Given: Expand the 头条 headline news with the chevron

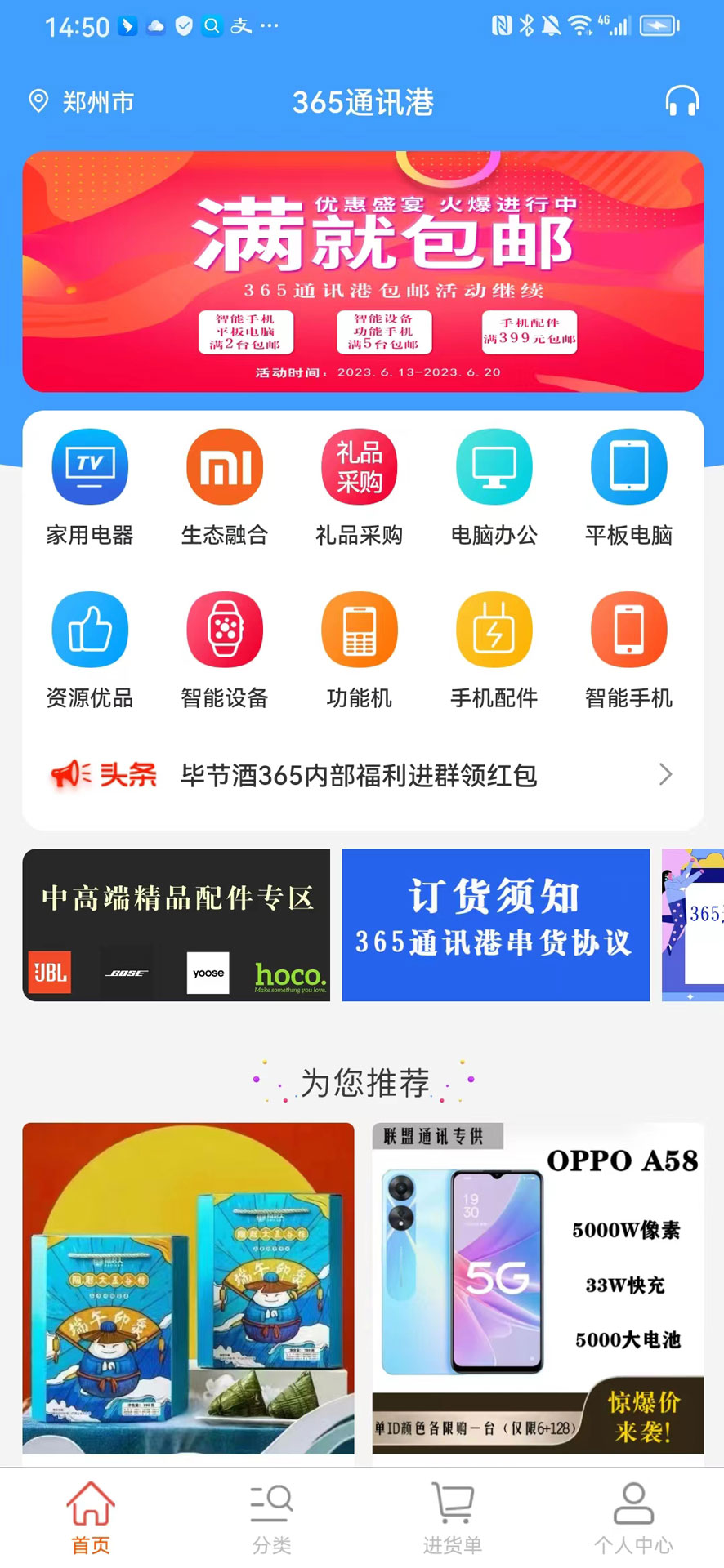Looking at the screenshot, I should [664, 774].
